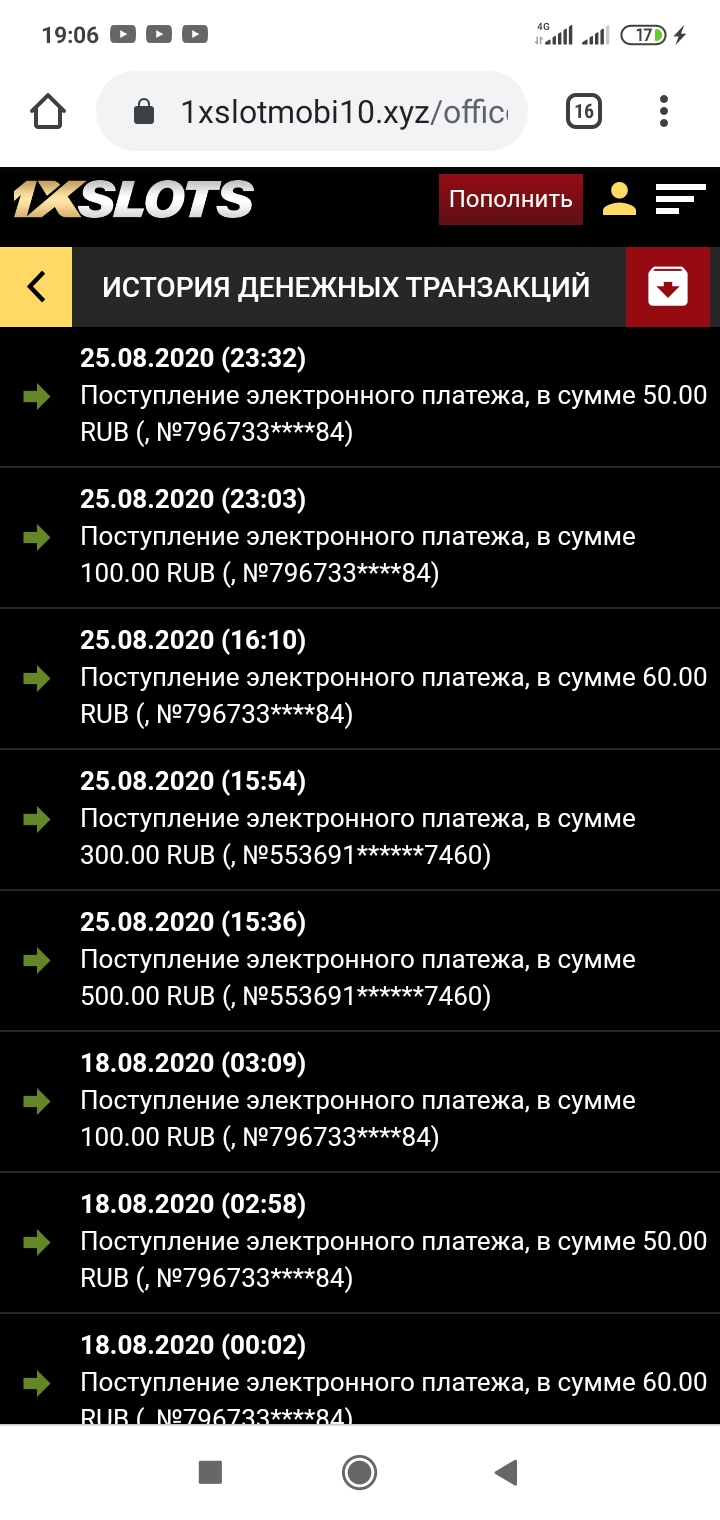Open browser home page

pyautogui.click(x=49, y=111)
